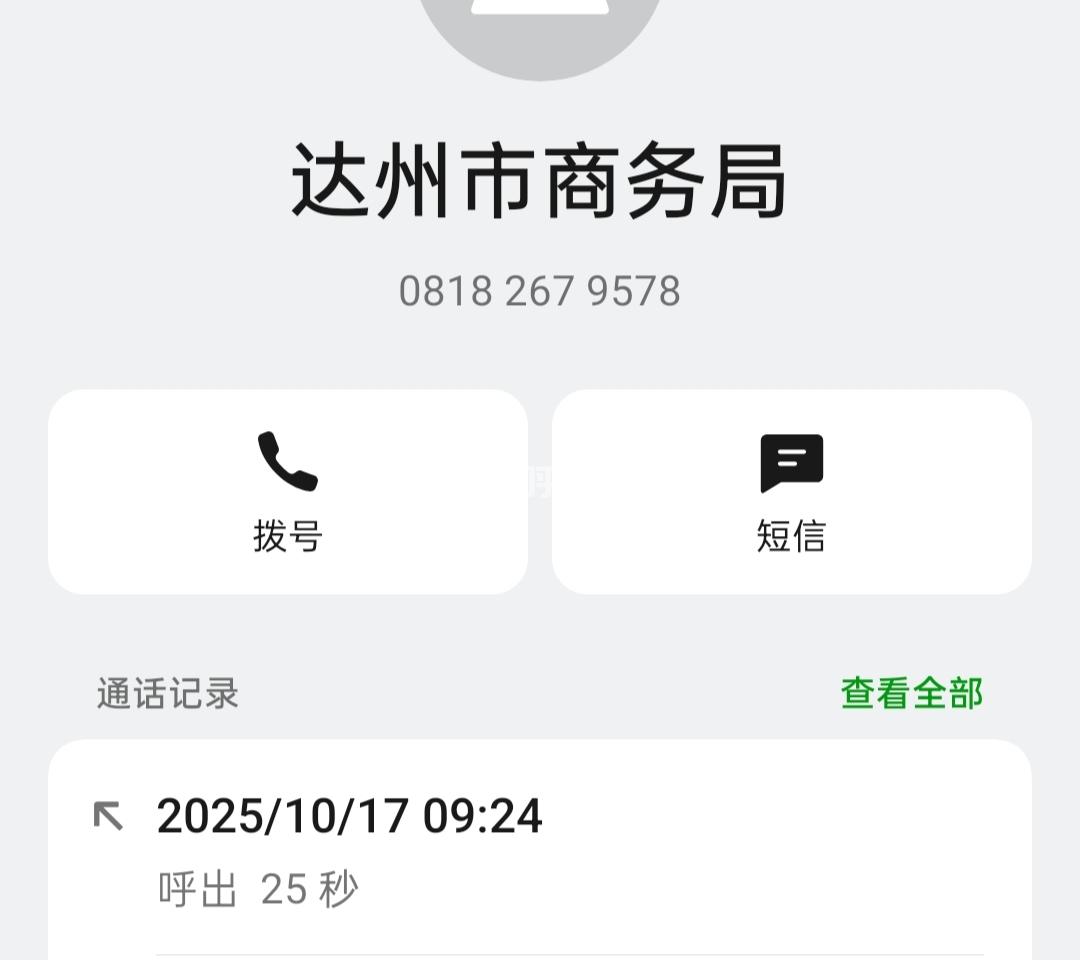The height and width of the screenshot is (960, 1080).
Task: Open the 2025/10/17 09:24 call entry
Action: click(540, 850)
